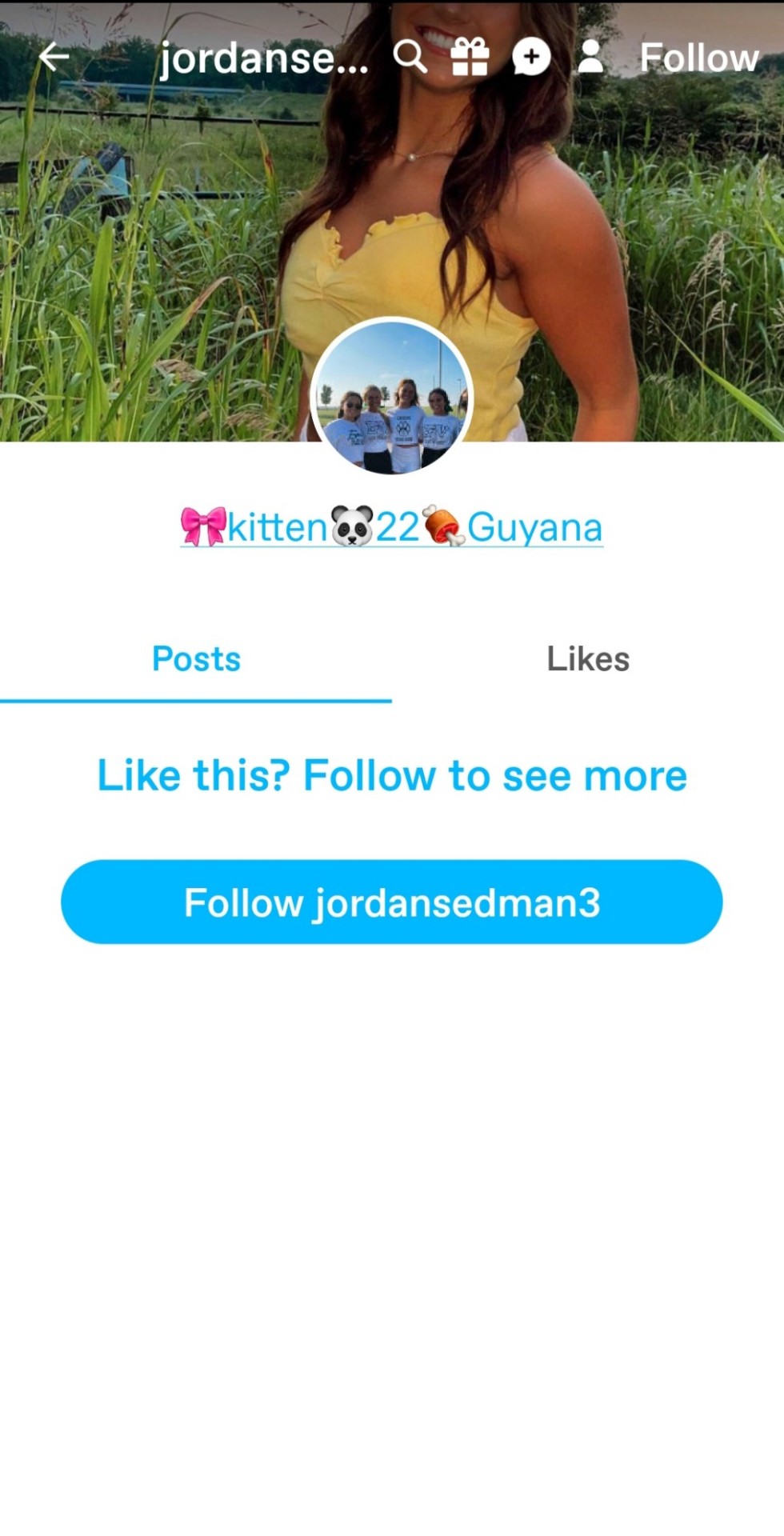The height and width of the screenshot is (1536, 784).
Task: Go back using the arrow icon
Action: coord(54,57)
